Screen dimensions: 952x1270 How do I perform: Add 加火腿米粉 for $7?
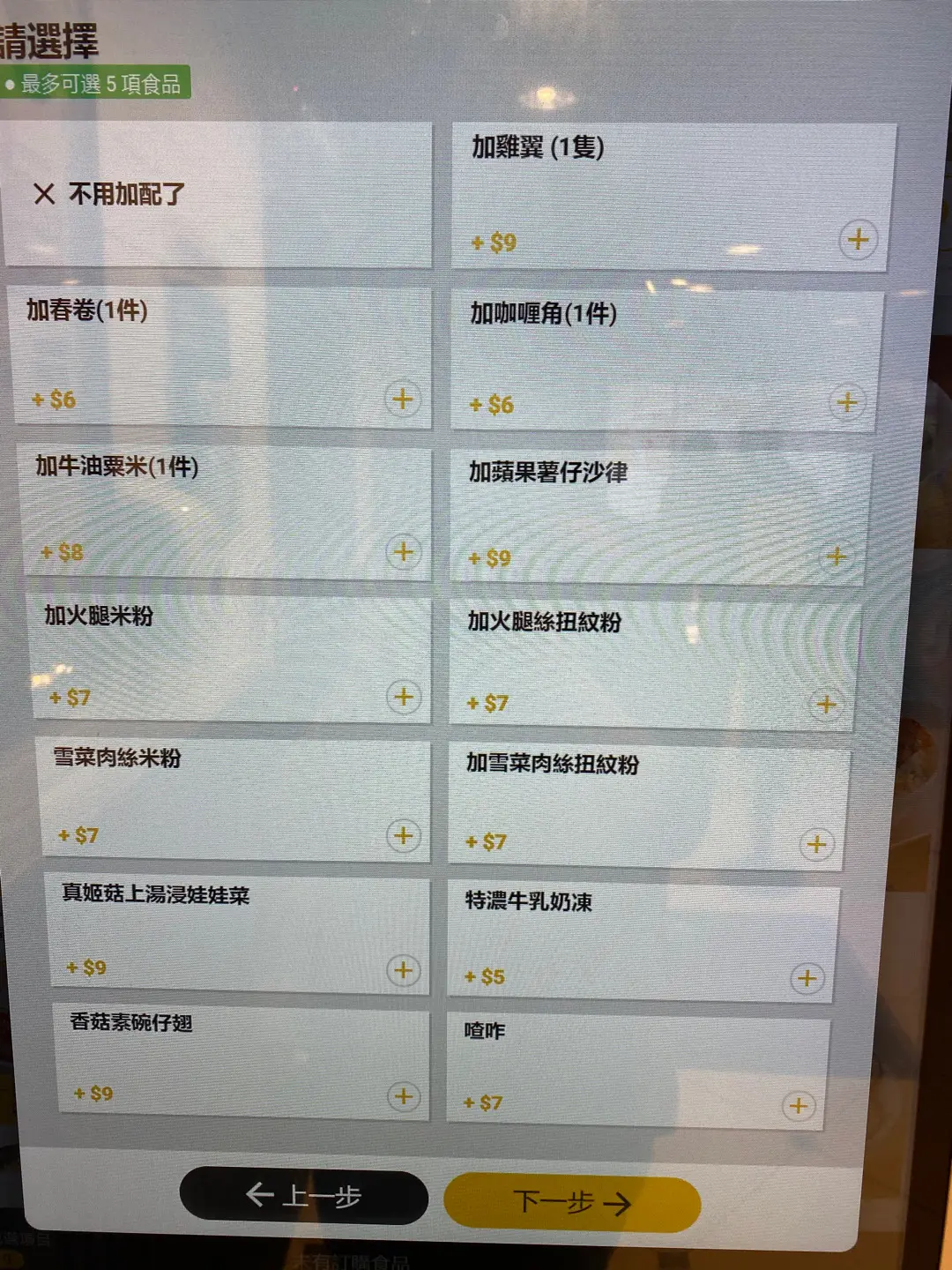[x=403, y=697]
